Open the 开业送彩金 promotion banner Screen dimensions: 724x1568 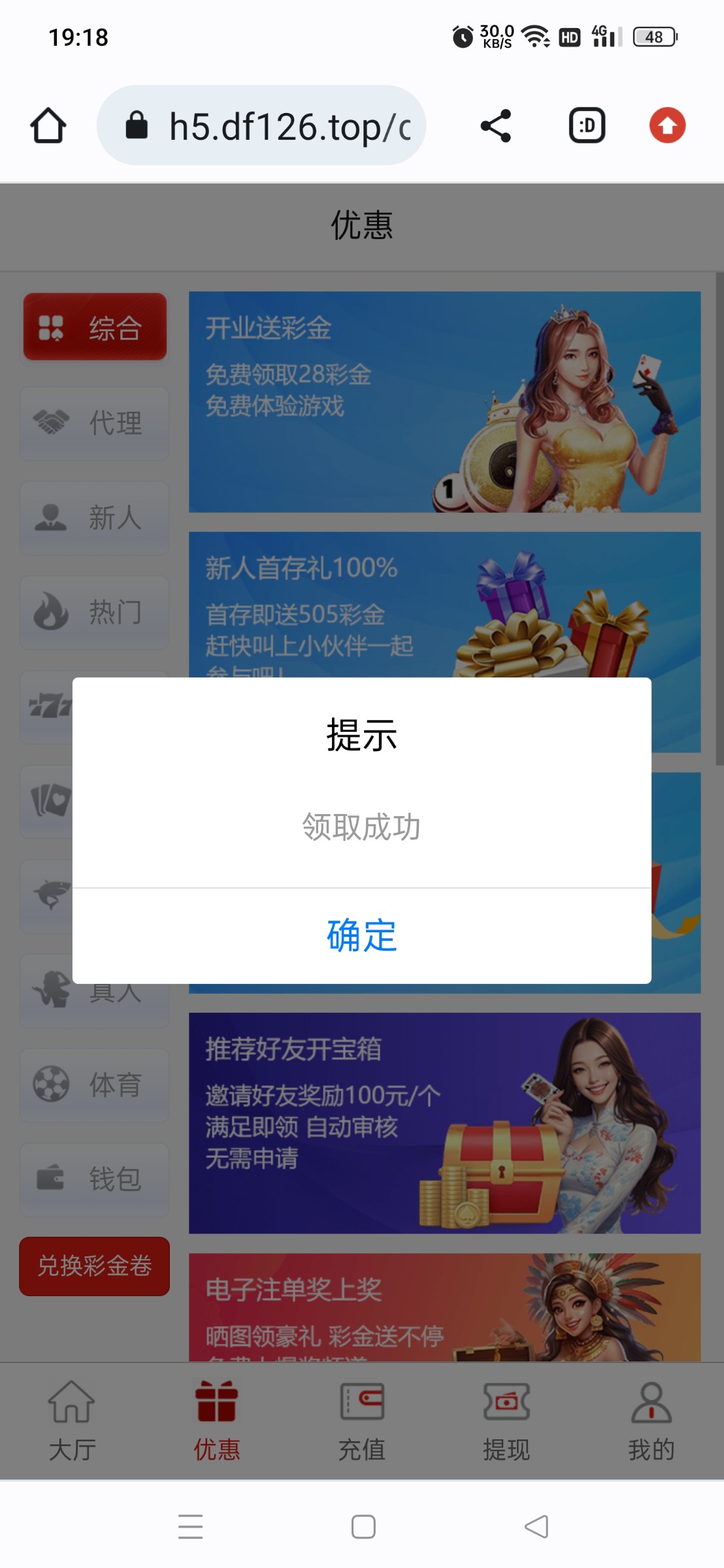(444, 402)
